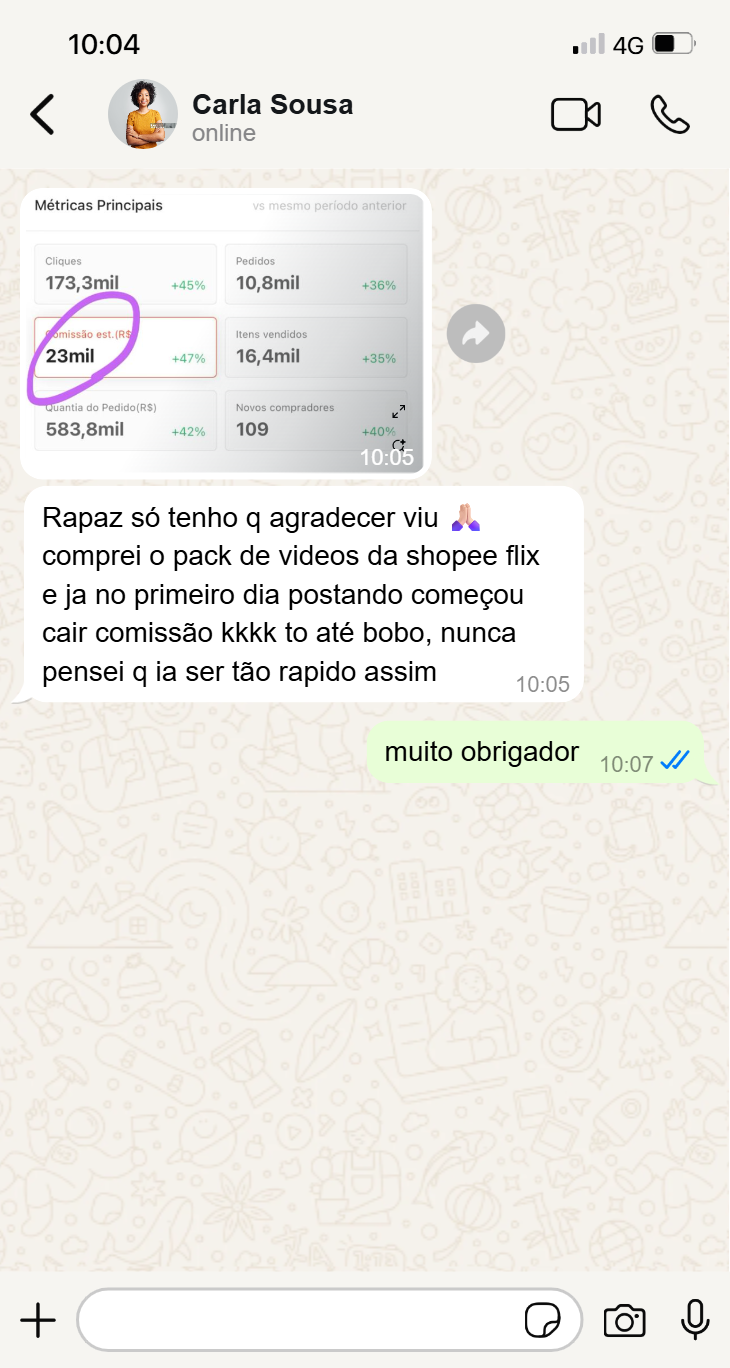Focus the message text field

point(300,1320)
